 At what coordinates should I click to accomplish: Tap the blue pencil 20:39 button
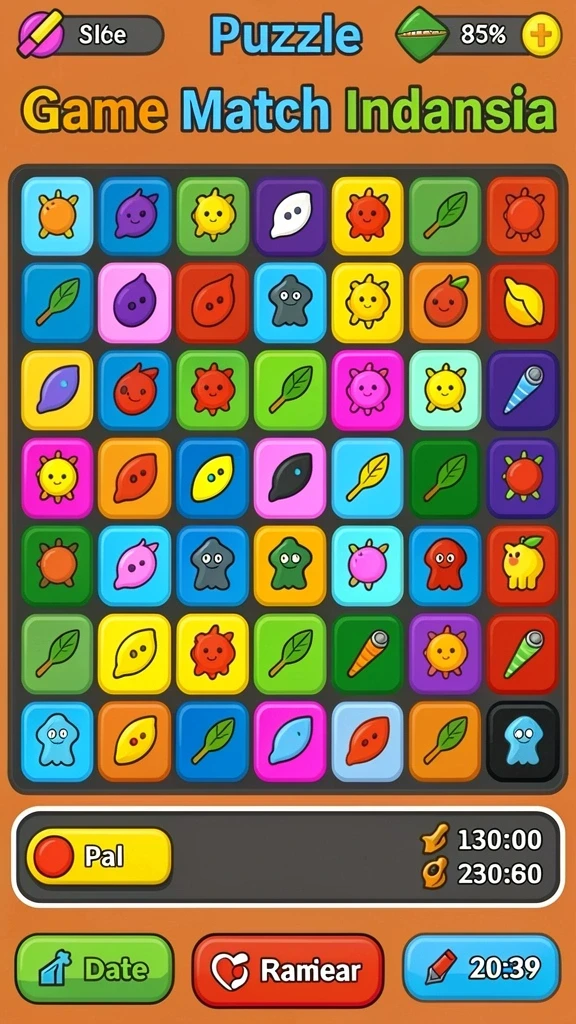pos(482,968)
